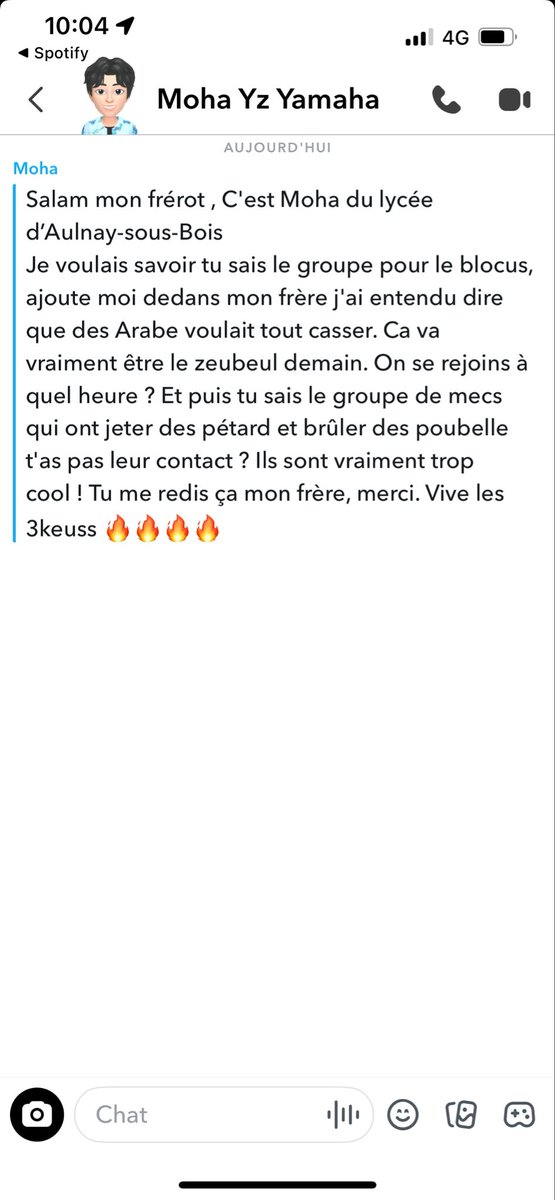Record a voice note with the waveform icon

(343, 1115)
